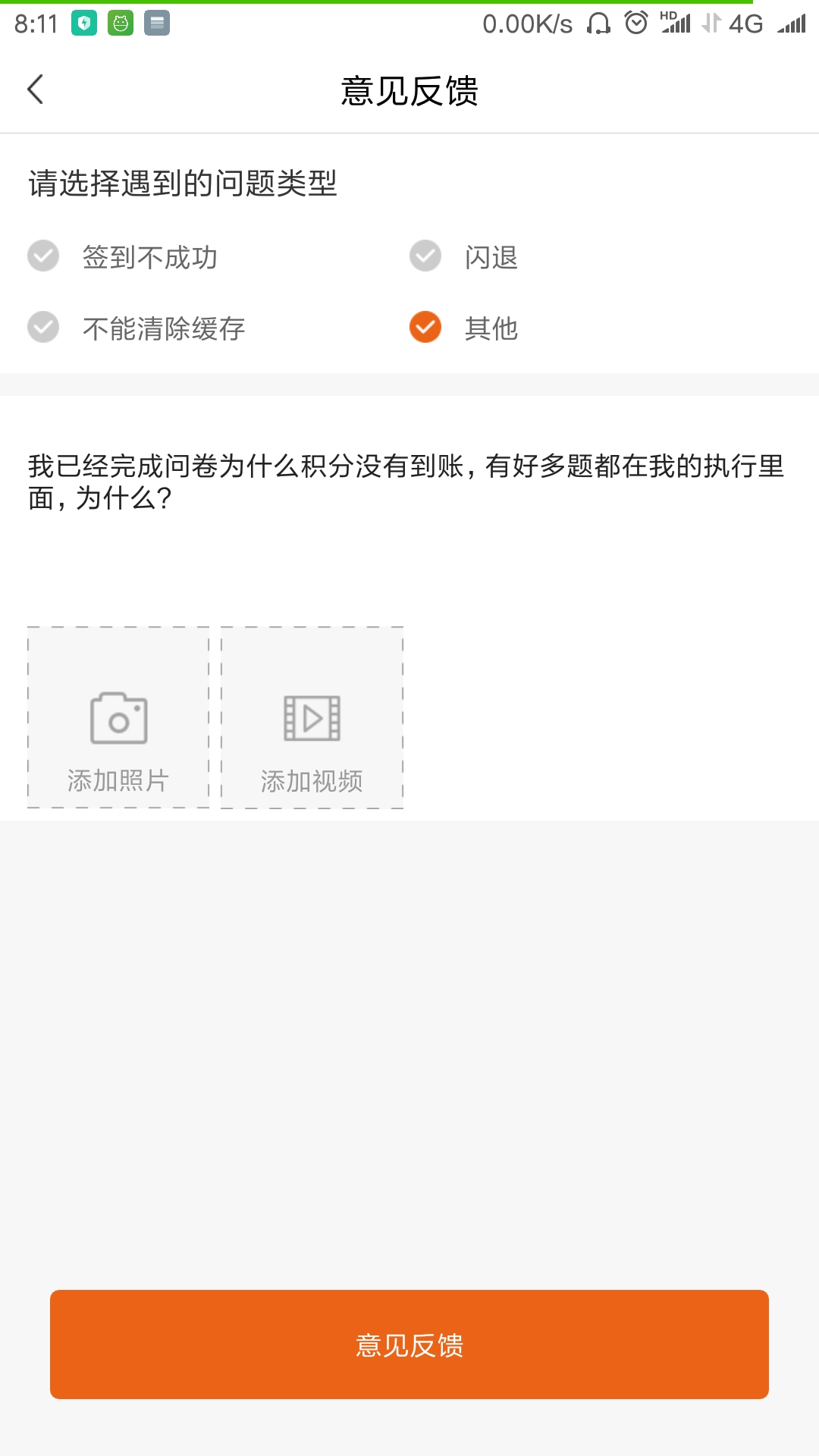Submit with the orange 意见反馈 button

coord(409,1344)
